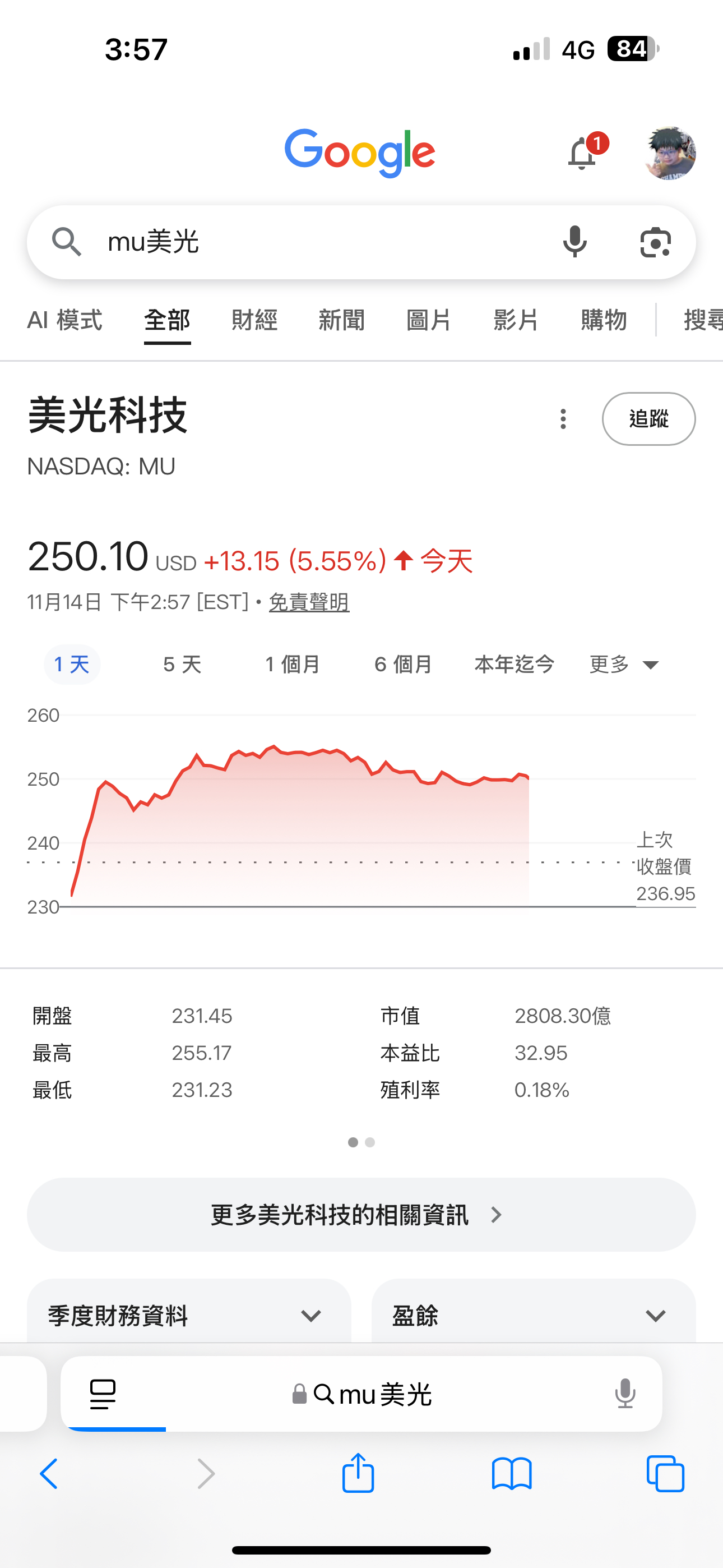Open the Google account profile picture
723x1568 pixels.
click(x=670, y=153)
